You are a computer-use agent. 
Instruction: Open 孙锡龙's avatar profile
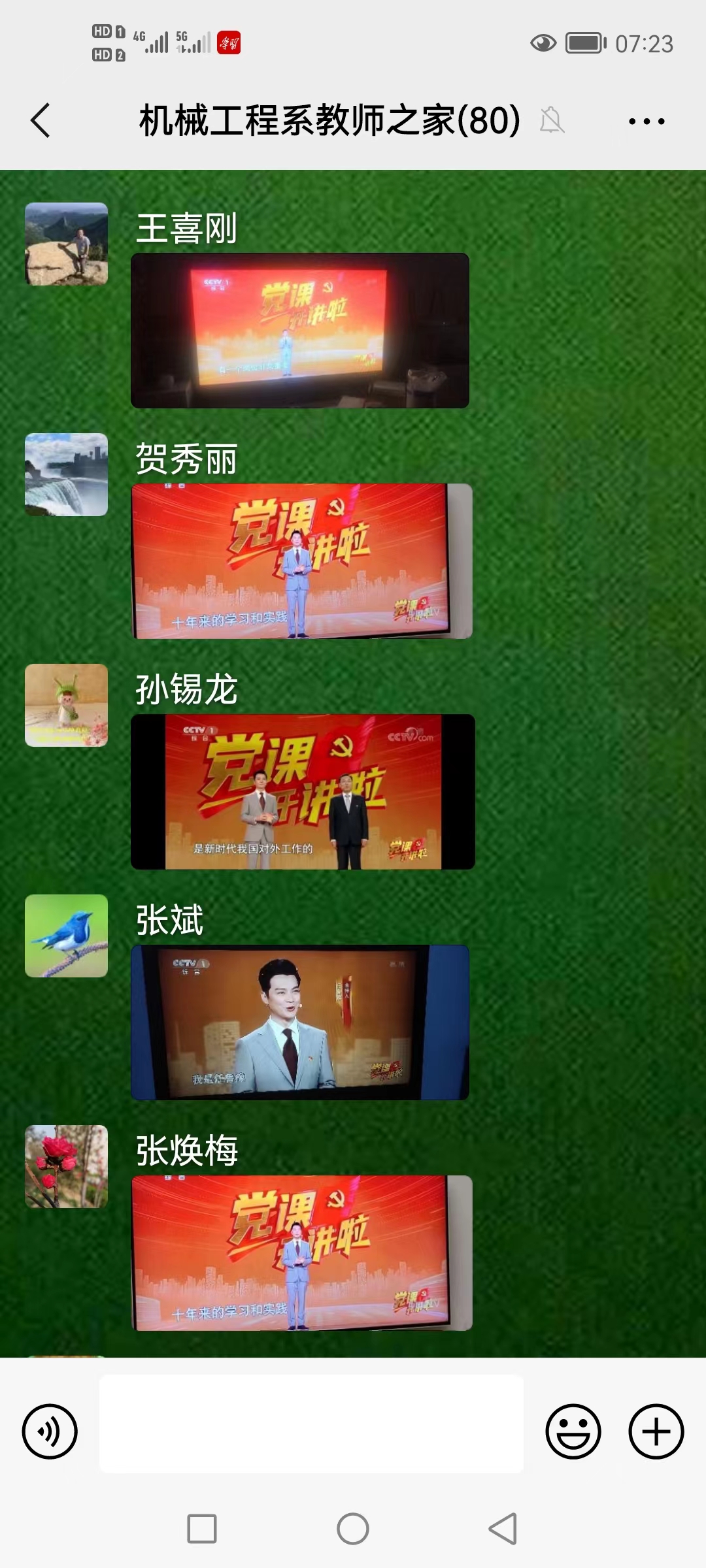pyautogui.click(x=66, y=705)
